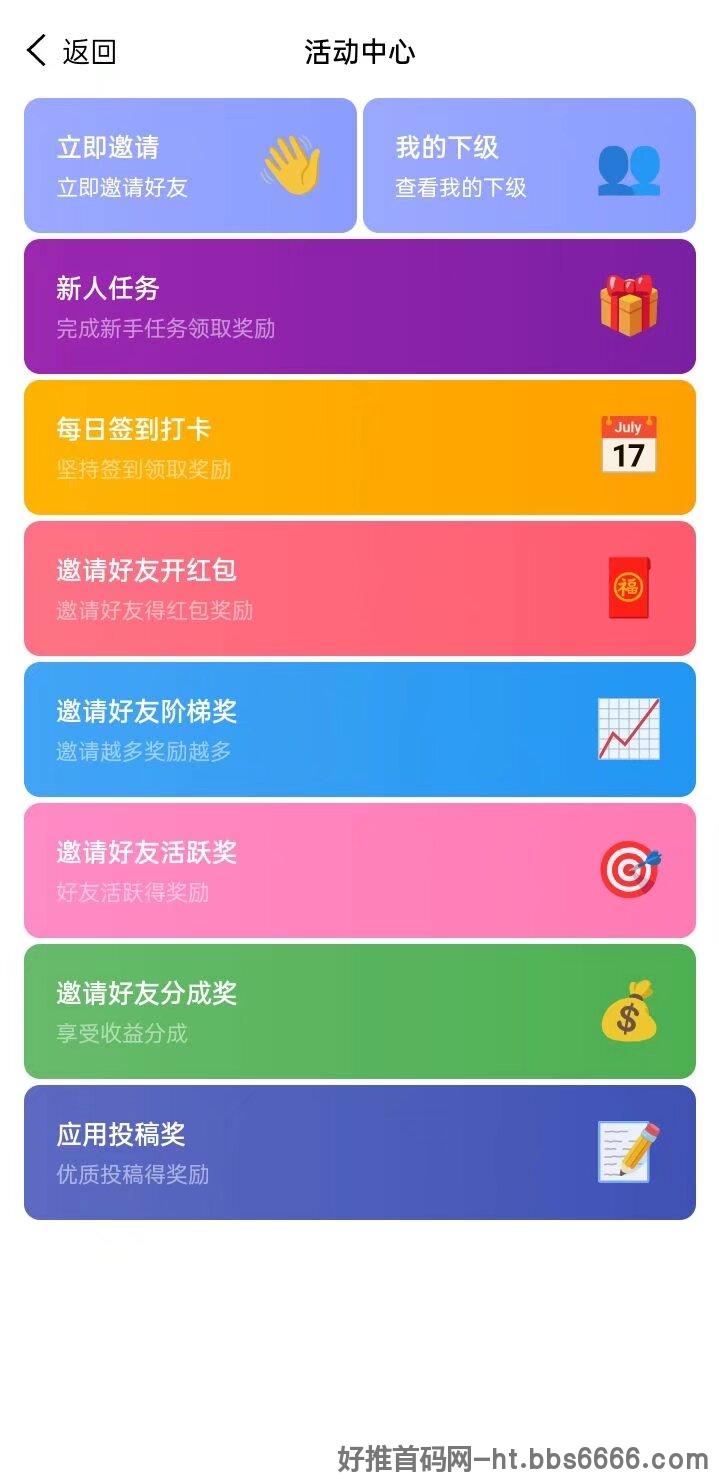Image resolution: width=719 pixels, height=1479 pixels.
Task: Open 邀请好友阶梯奖 card
Action: 360,729
